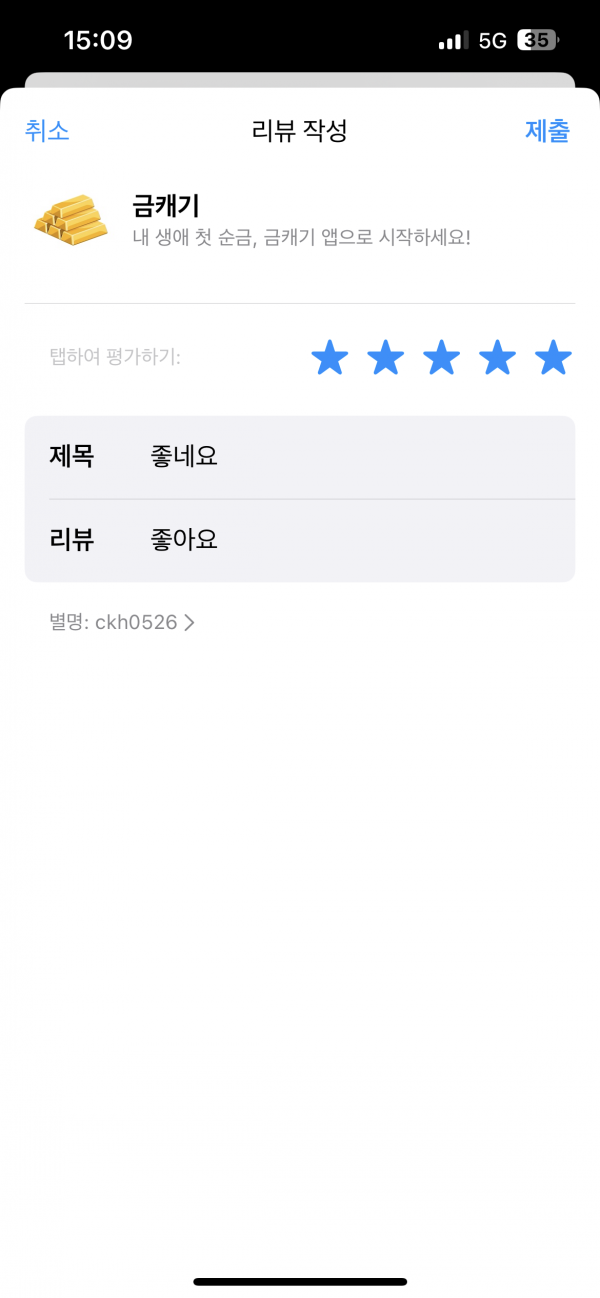600x1298 pixels.
Task: Select the fifth star rating
Action: click(553, 357)
